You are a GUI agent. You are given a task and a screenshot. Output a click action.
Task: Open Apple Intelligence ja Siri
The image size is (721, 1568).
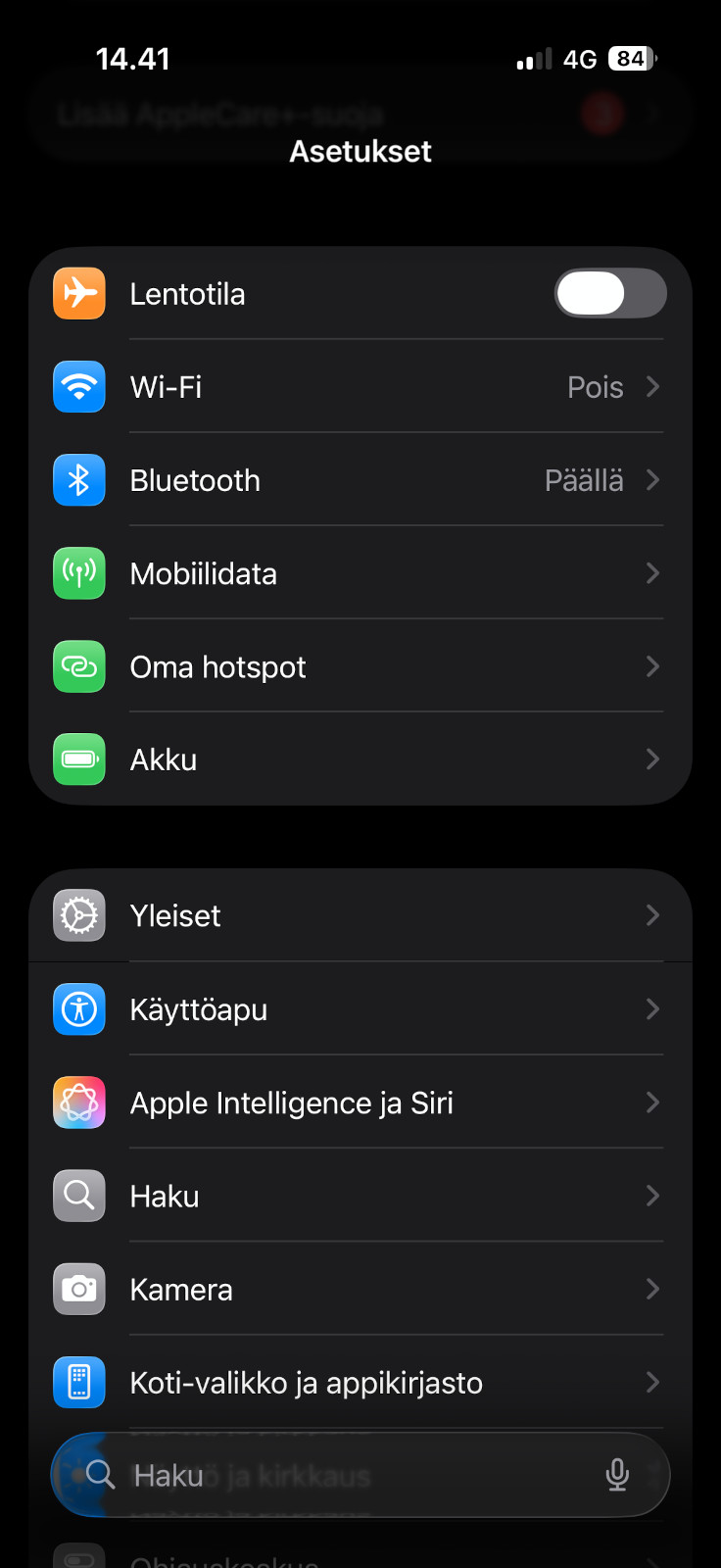click(360, 1102)
